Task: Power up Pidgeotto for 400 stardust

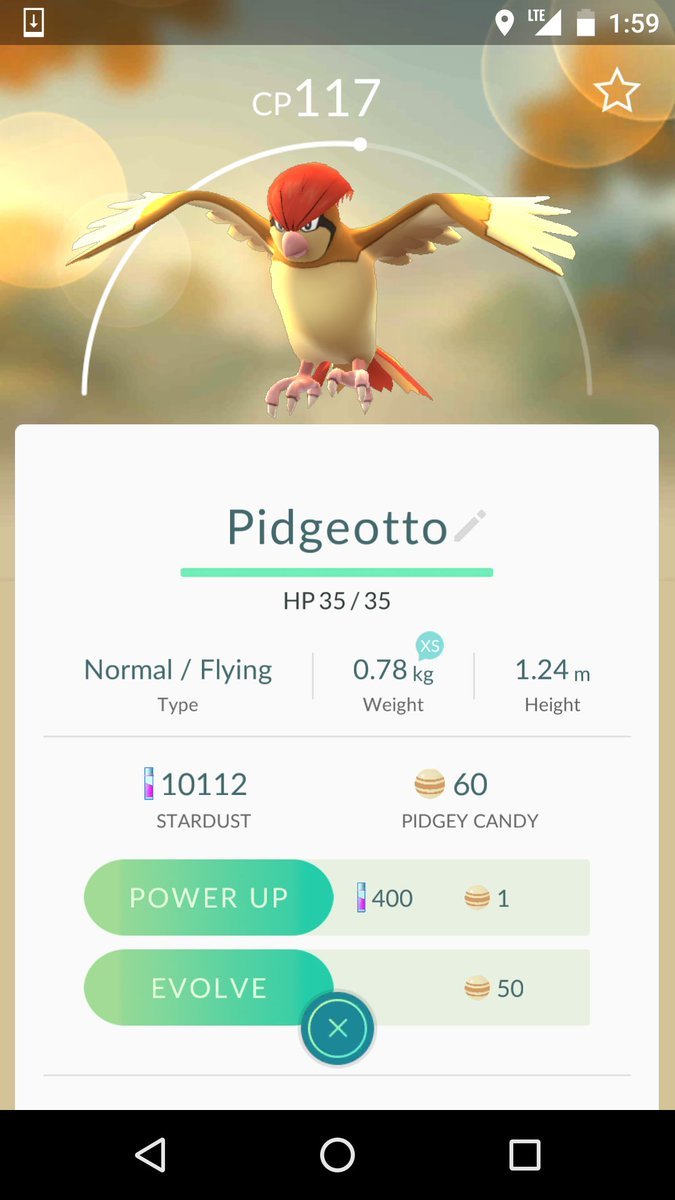Action: click(208, 897)
